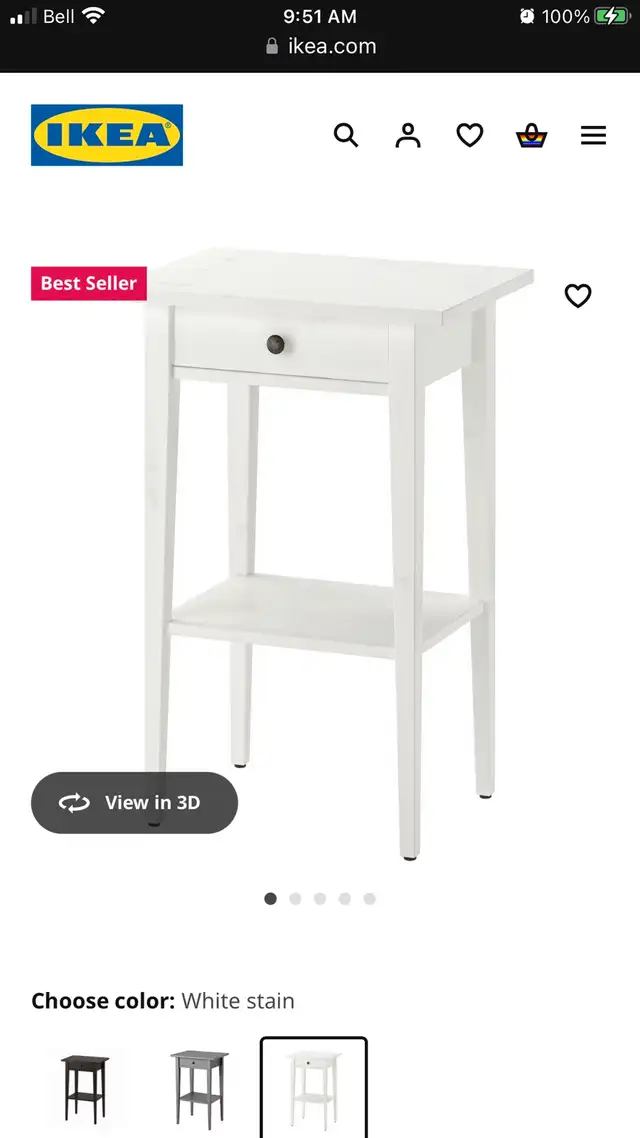This screenshot has width=640, height=1138.
Task: Save this nightstand to favorites
Action: (578, 296)
